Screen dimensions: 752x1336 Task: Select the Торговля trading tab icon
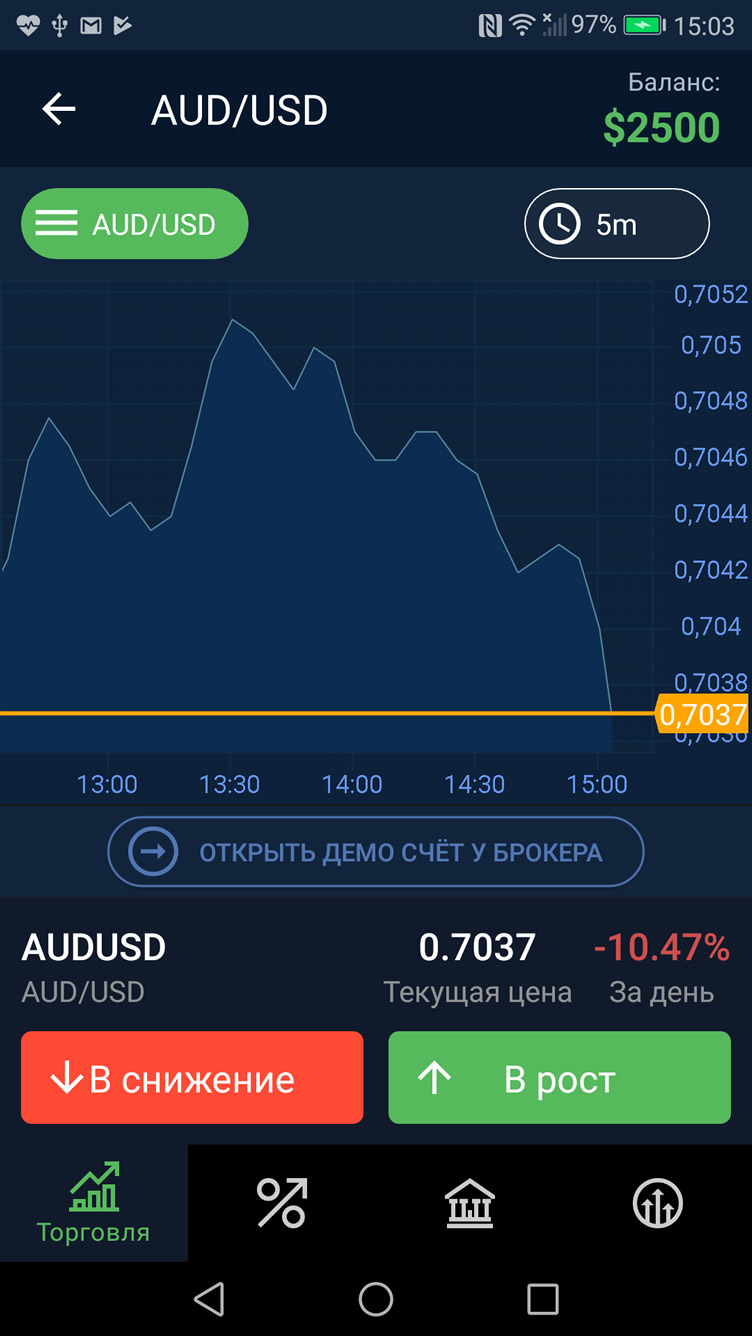(x=93, y=1190)
